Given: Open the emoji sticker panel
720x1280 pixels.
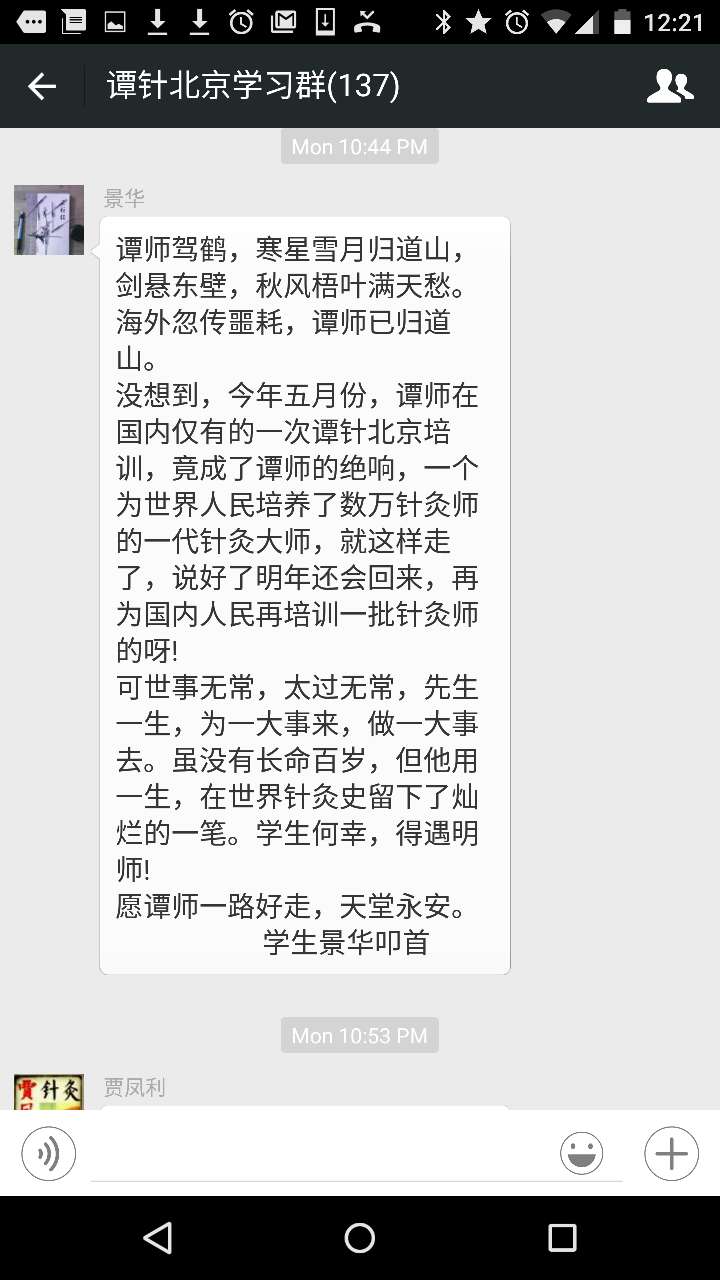Looking at the screenshot, I should pyautogui.click(x=582, y=1154).
